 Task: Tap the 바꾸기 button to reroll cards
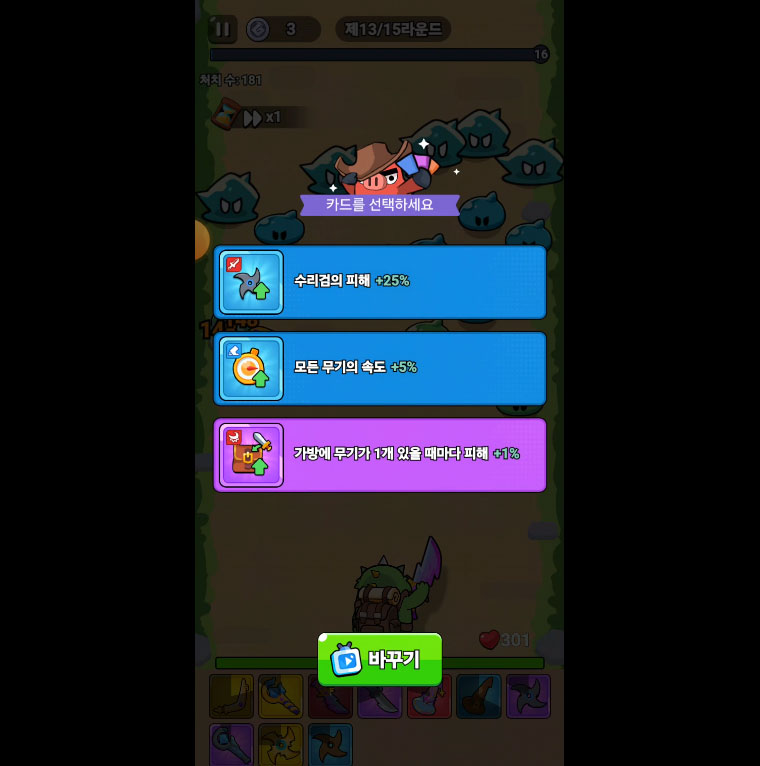(380, 659)
